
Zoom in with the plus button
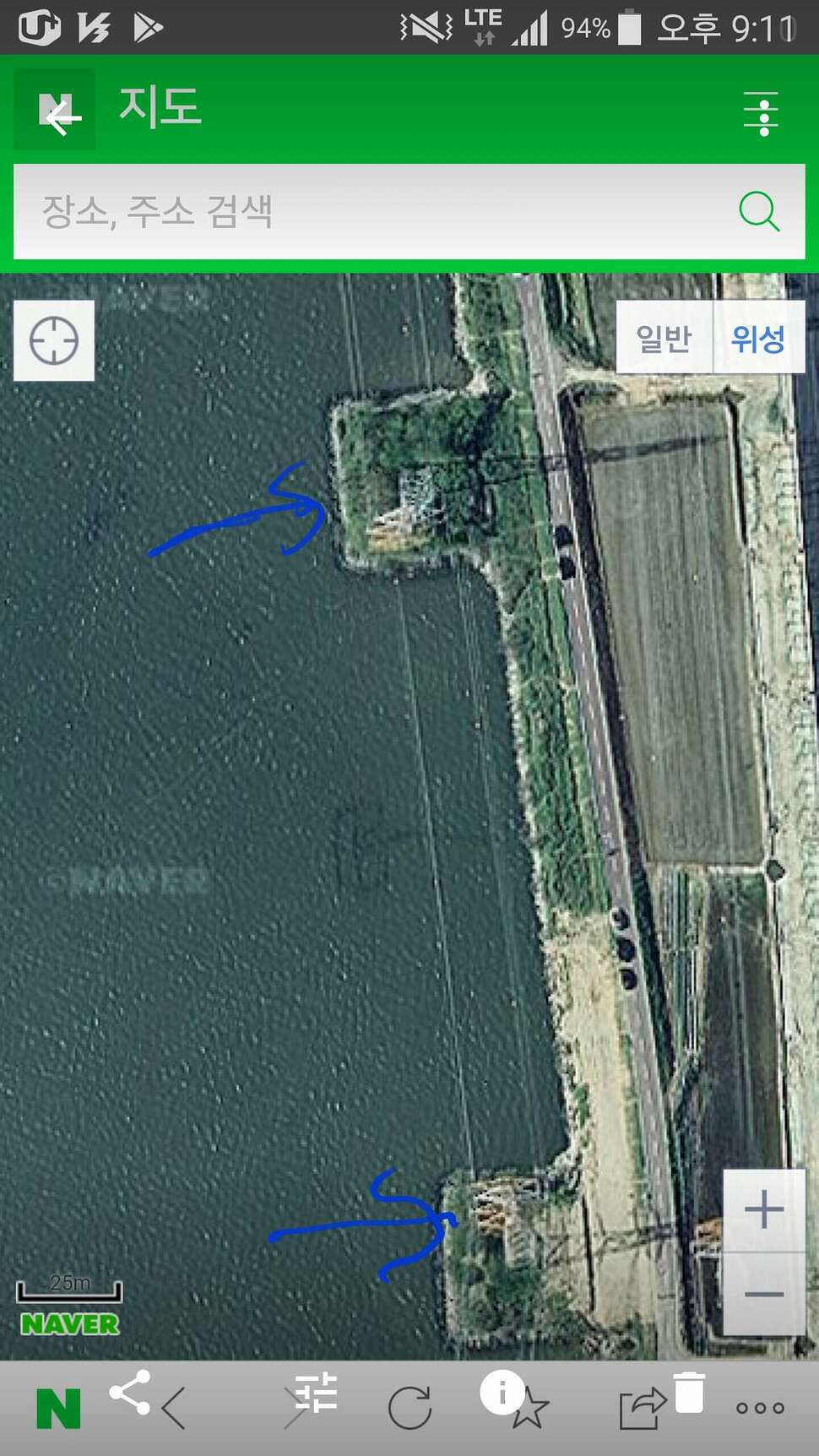coord(764,1209)
